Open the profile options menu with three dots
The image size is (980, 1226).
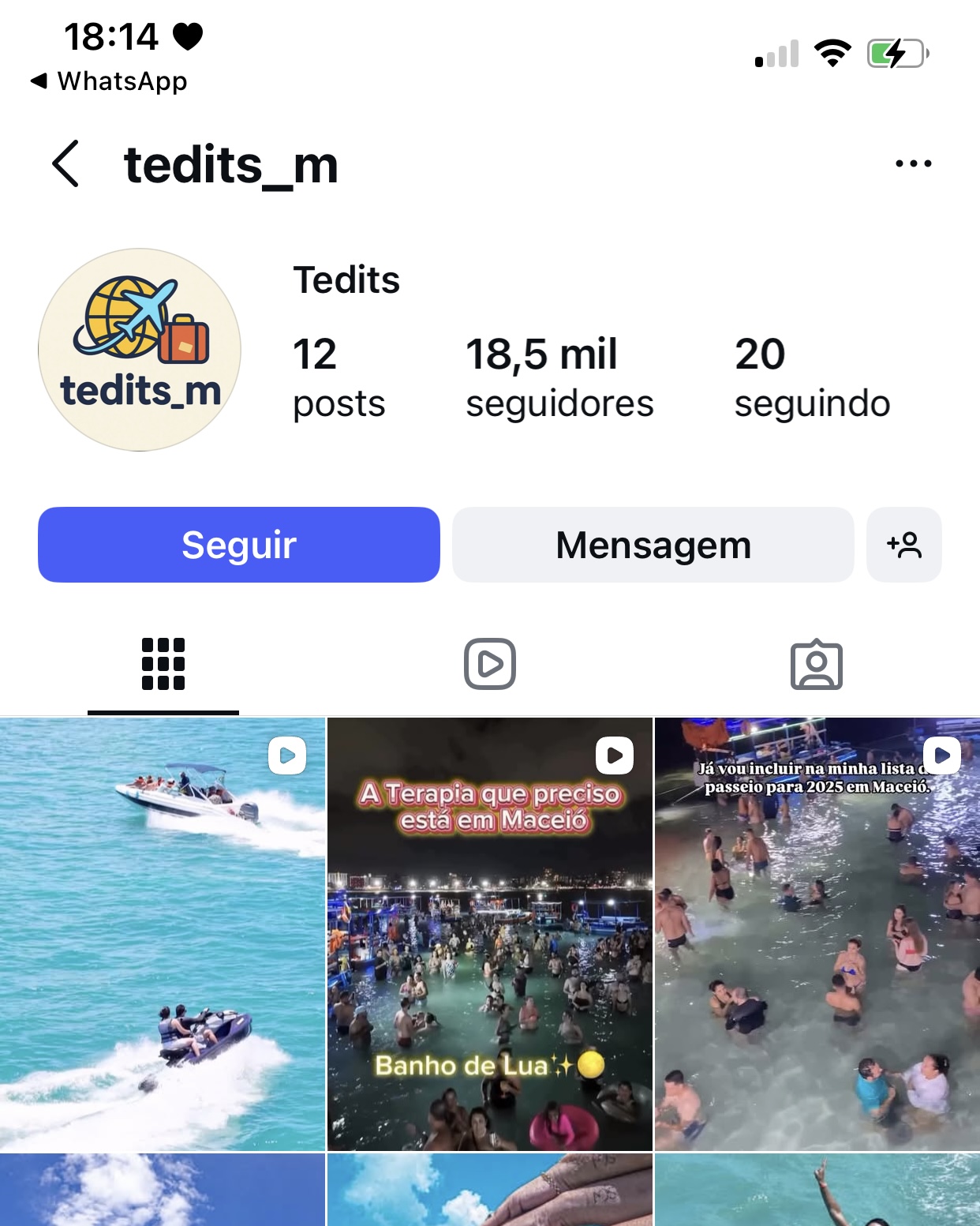pos(913,163)
